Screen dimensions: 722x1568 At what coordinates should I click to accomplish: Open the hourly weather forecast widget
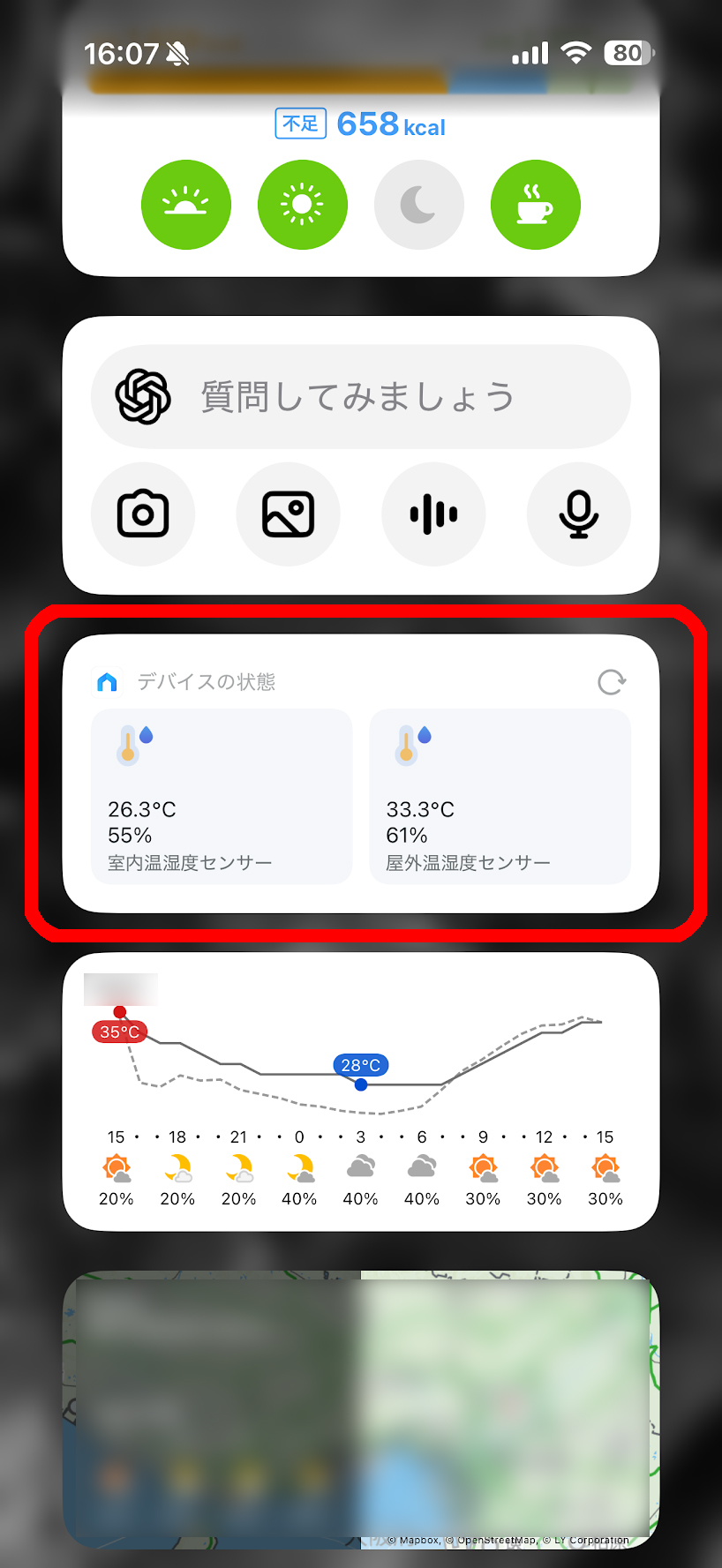[x=360, y=1092]
